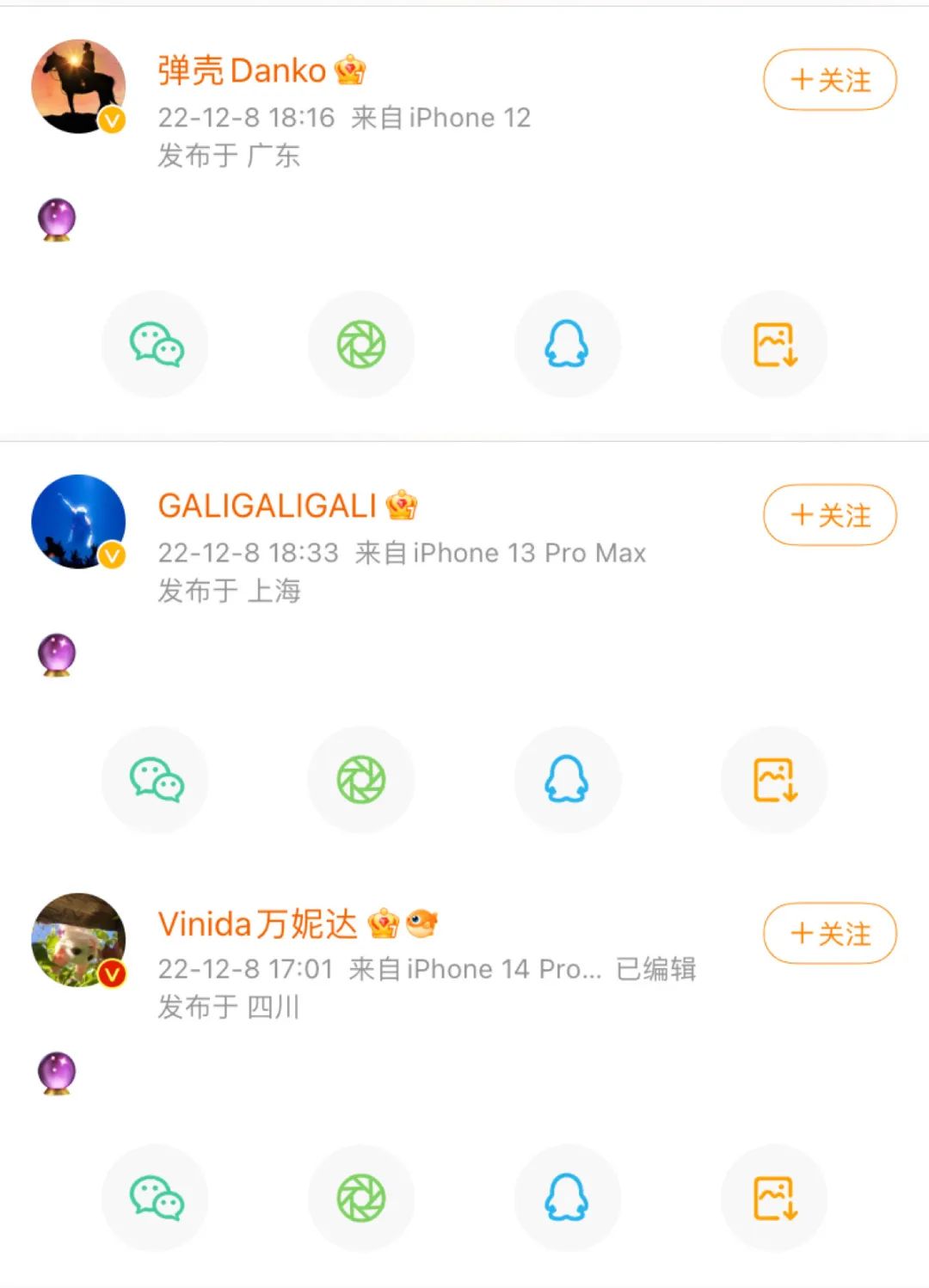Share GALIGALIGALI's post to WeChat
Image resolution: width=929 pixels, height=1288 pixels.
point(155,779)
